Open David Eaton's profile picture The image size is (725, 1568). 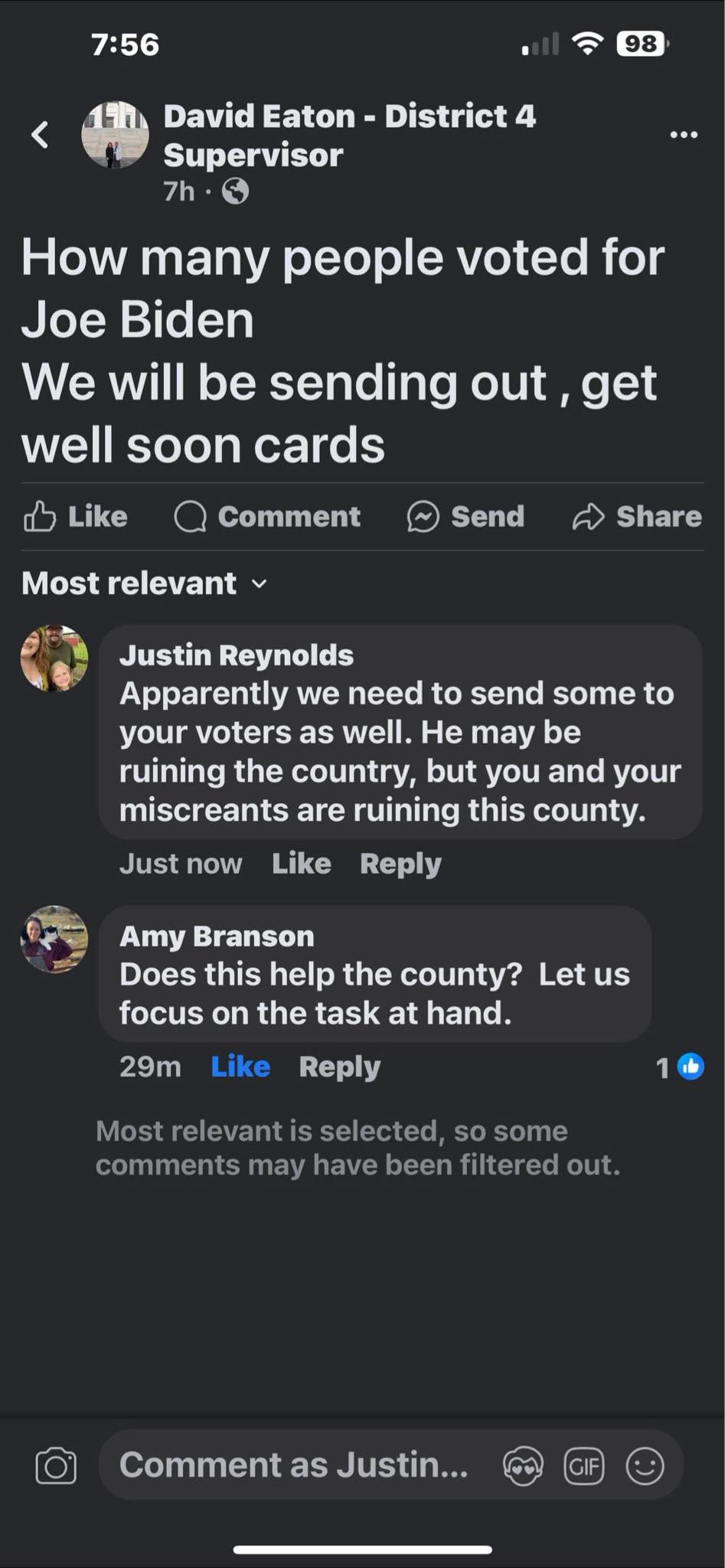(115, 135)
